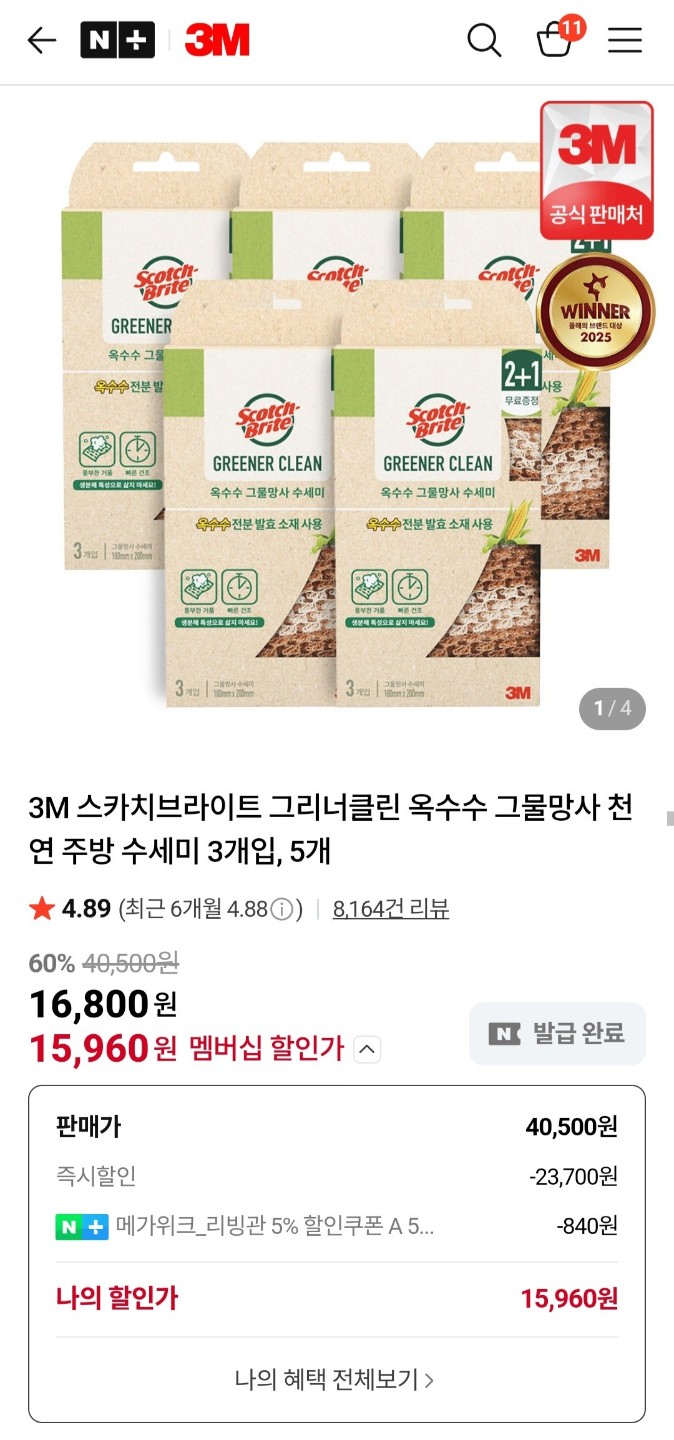Open the 8,164건 리뷰 link
The height and width of the screenshot is (1440, 674).
[x=390, y=909]
